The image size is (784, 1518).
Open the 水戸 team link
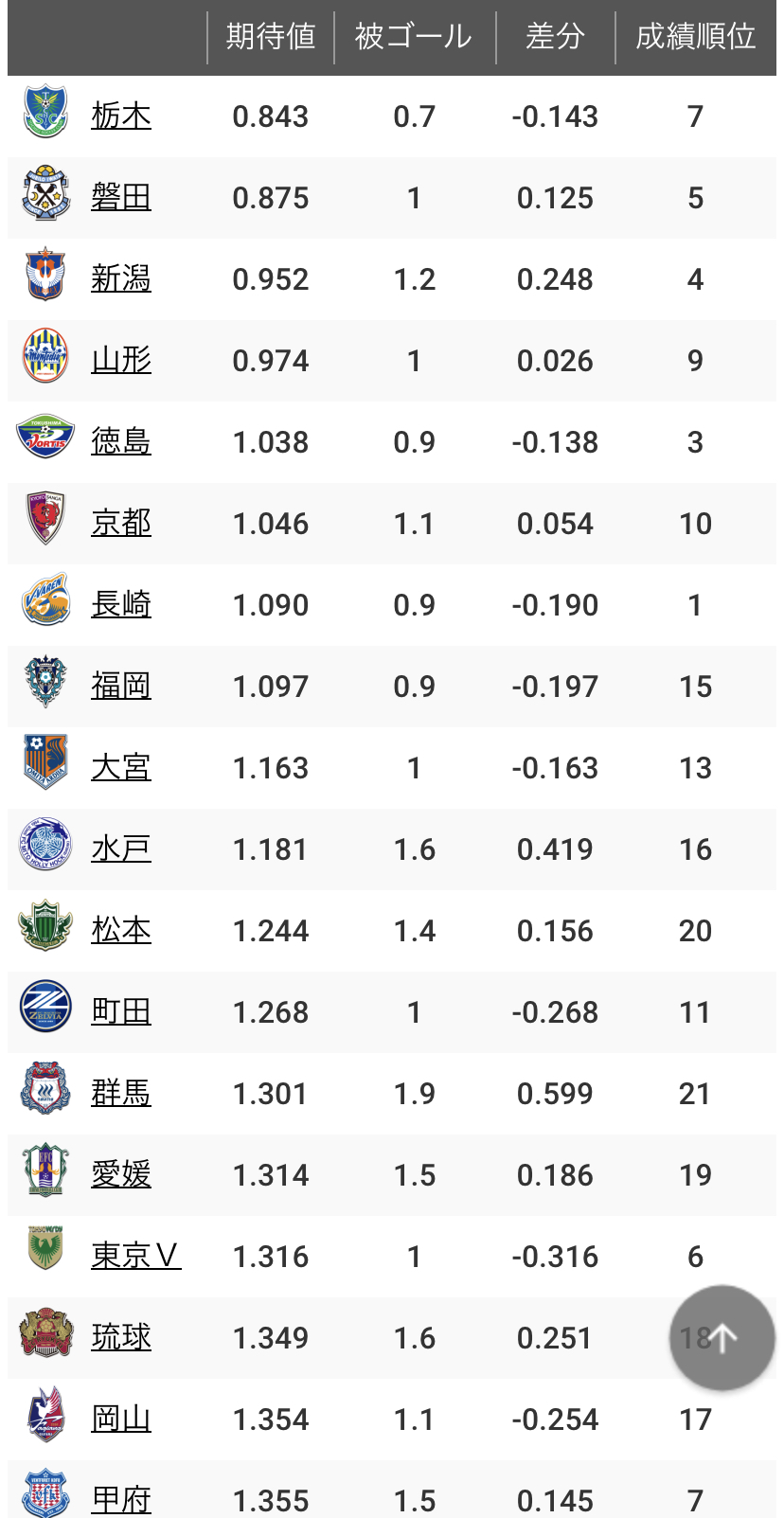pyautogui.click(x=121, y=849)
